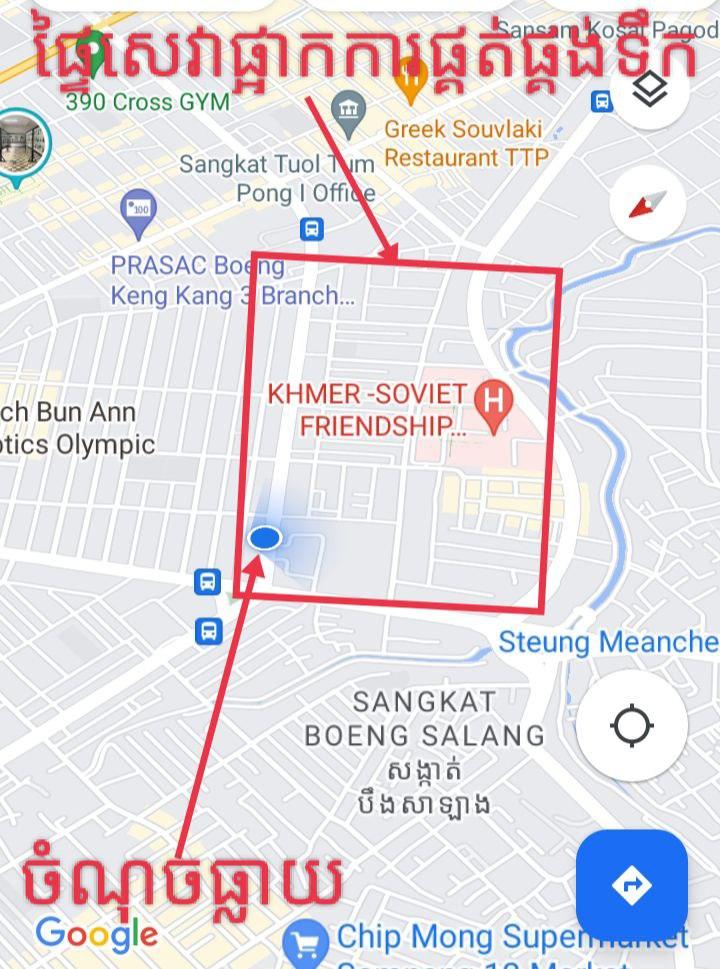Viewport: 720px width, 969px height.
Task: Select the Khmer-Soviet Friendship hospital marker
Action: [x=493, y=402]
